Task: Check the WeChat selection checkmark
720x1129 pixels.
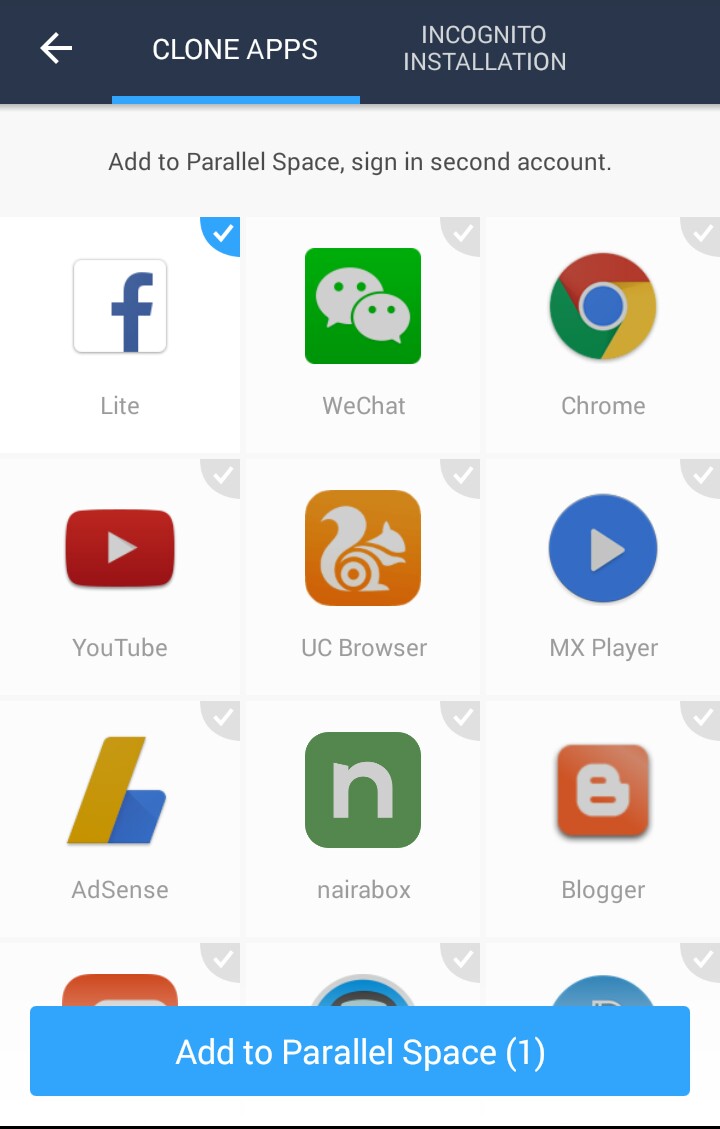Action: click(463, 236)
